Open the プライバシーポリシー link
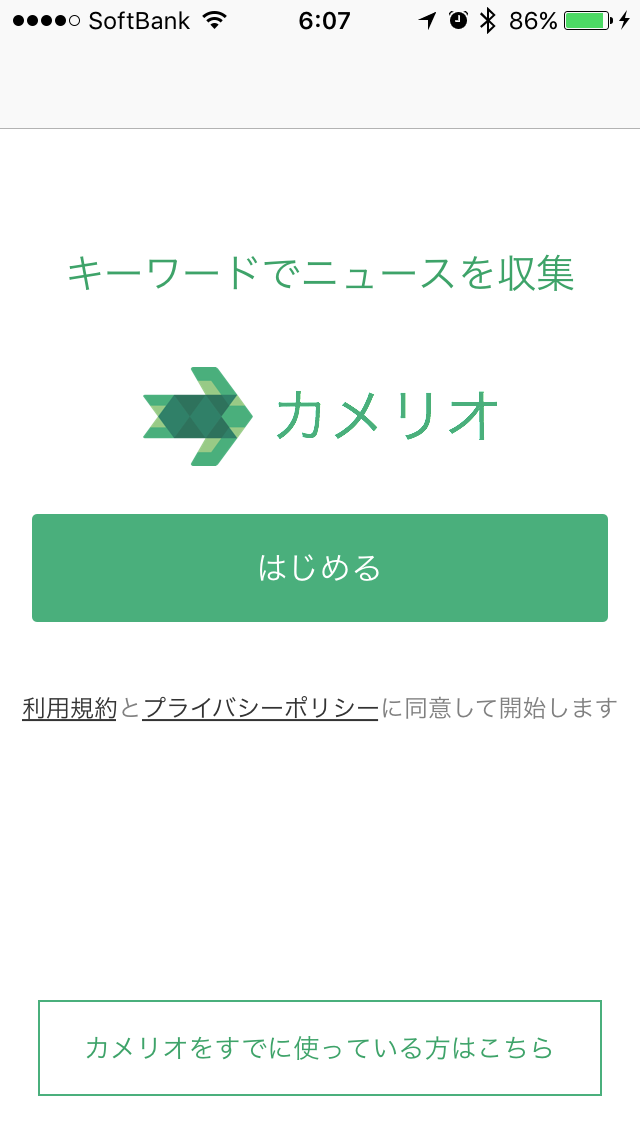640x1136 pixels. (x=260, y=707)
